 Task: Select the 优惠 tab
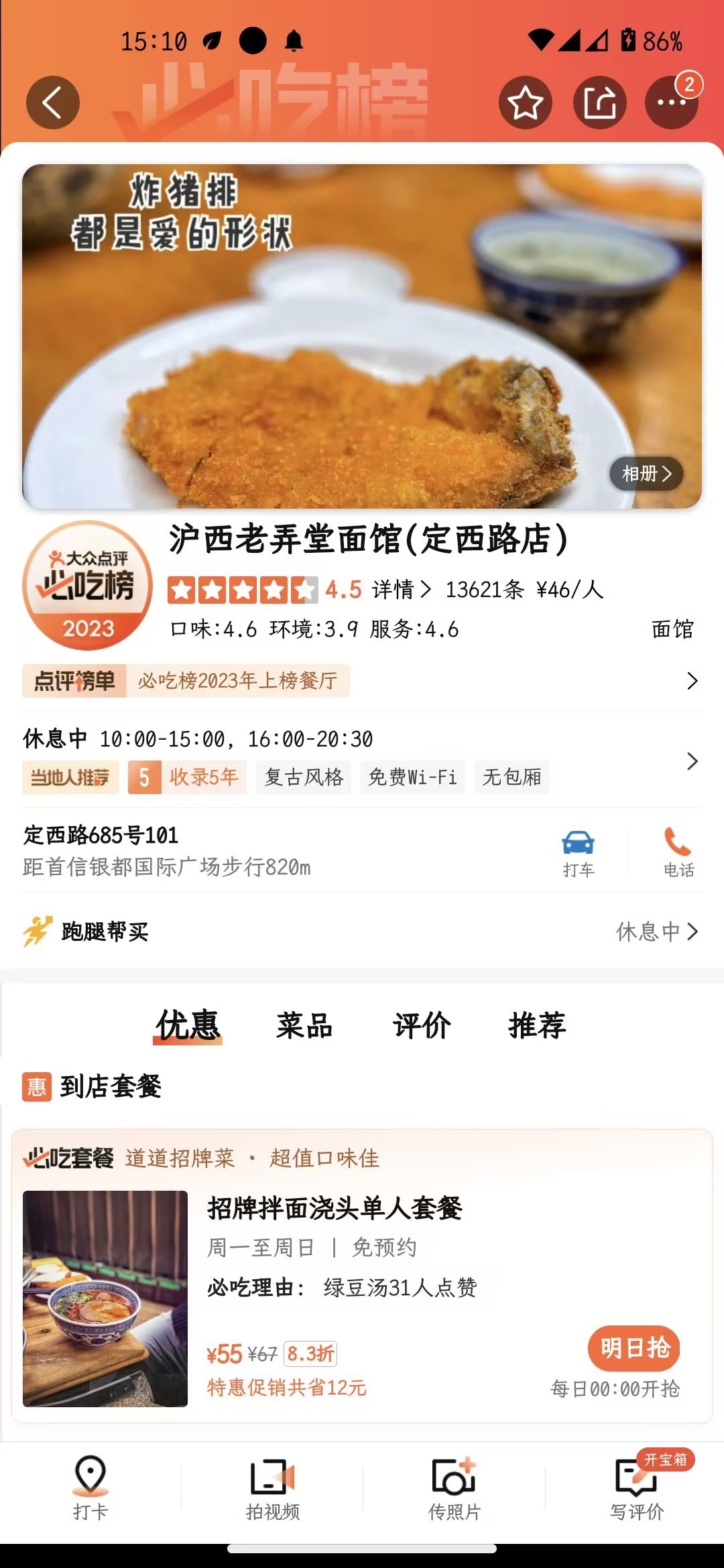click(188, 1025)
